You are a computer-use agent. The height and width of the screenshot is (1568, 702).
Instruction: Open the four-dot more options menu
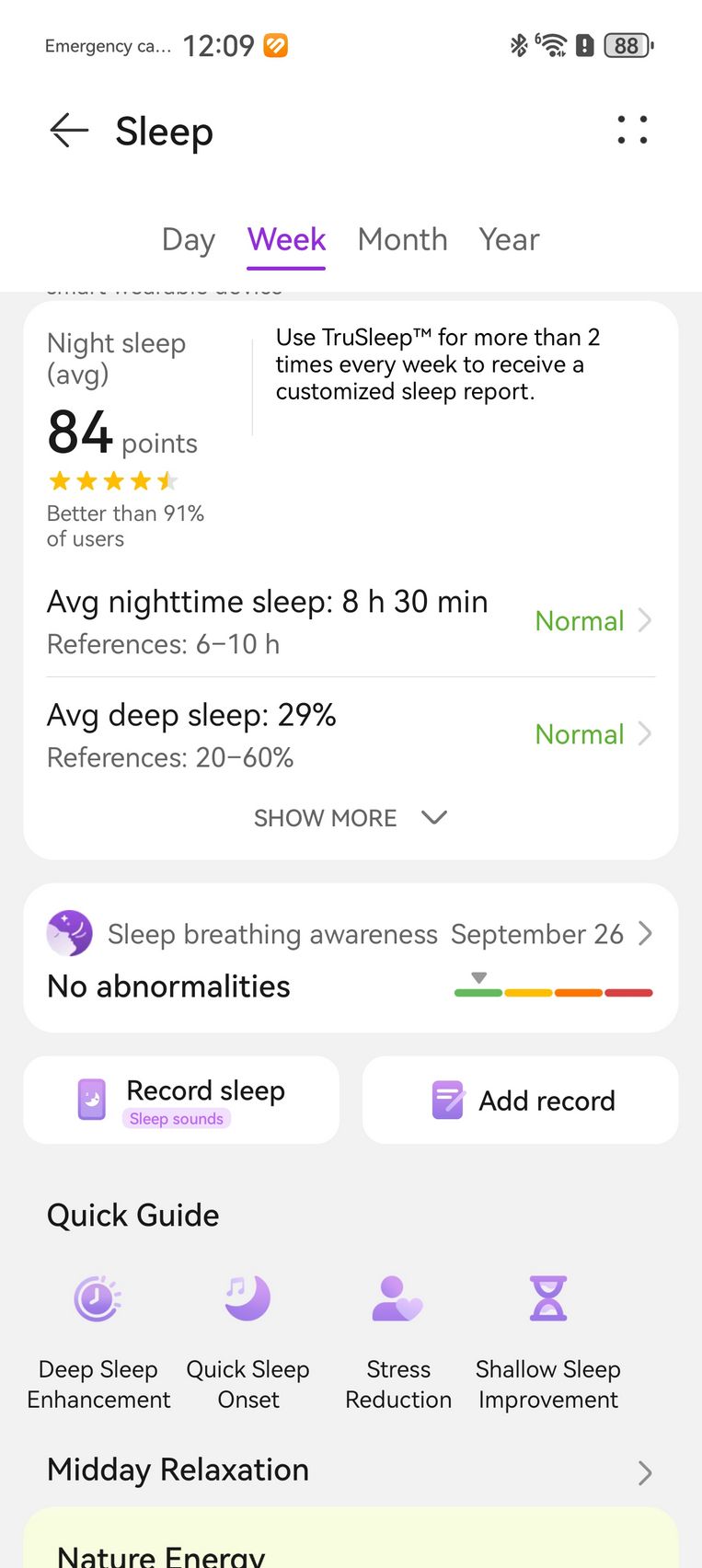[632, 130]
